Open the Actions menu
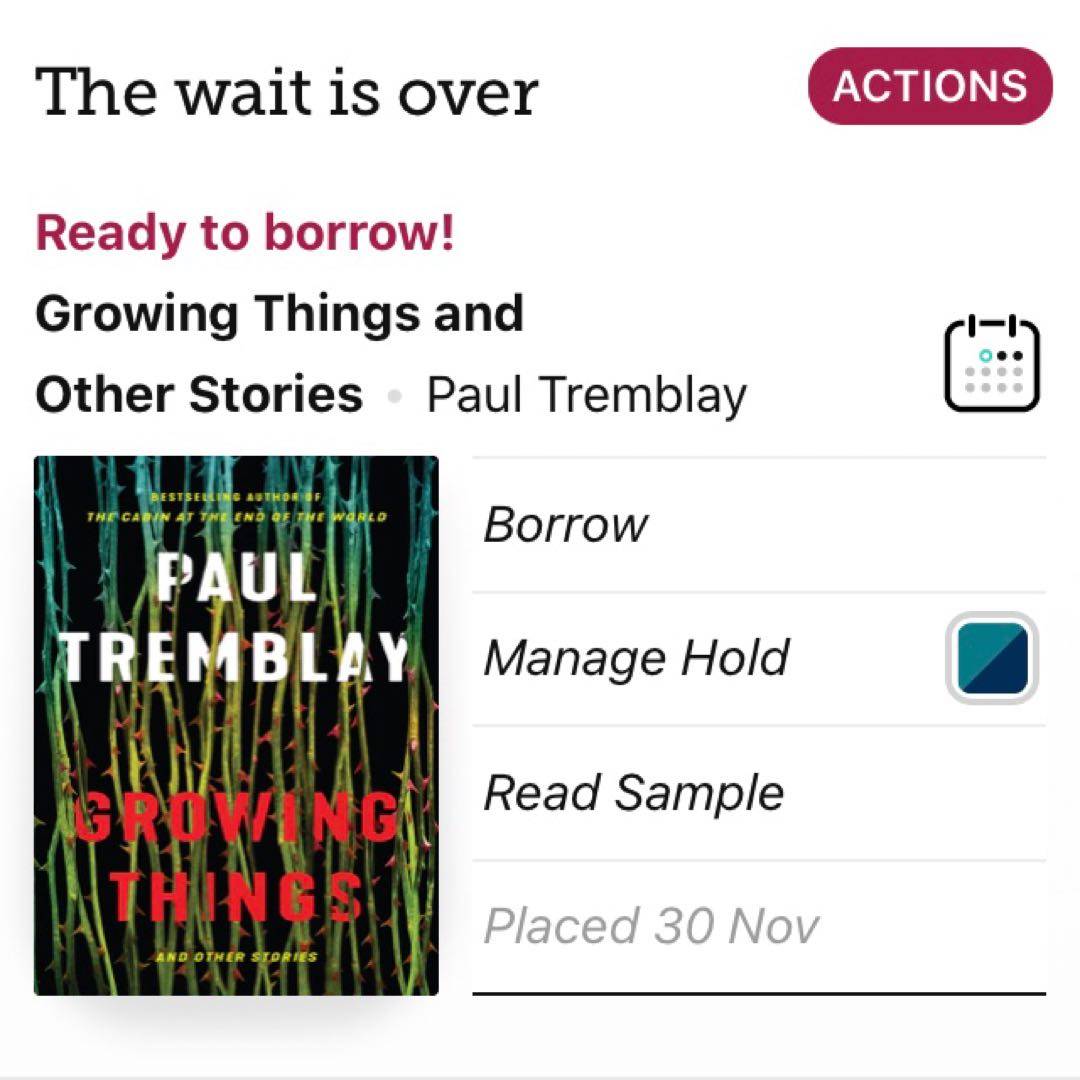The width and height of the screenshot is (1080, 1080). point(929,86)
